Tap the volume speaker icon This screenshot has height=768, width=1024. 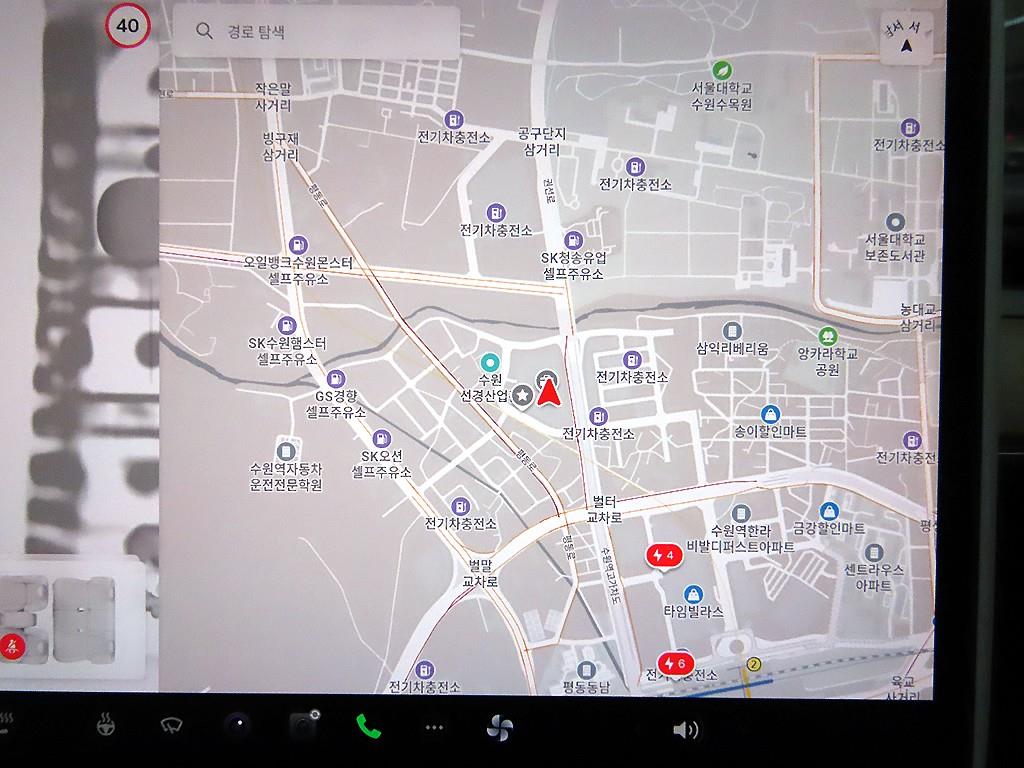click(x=685, y=729)
